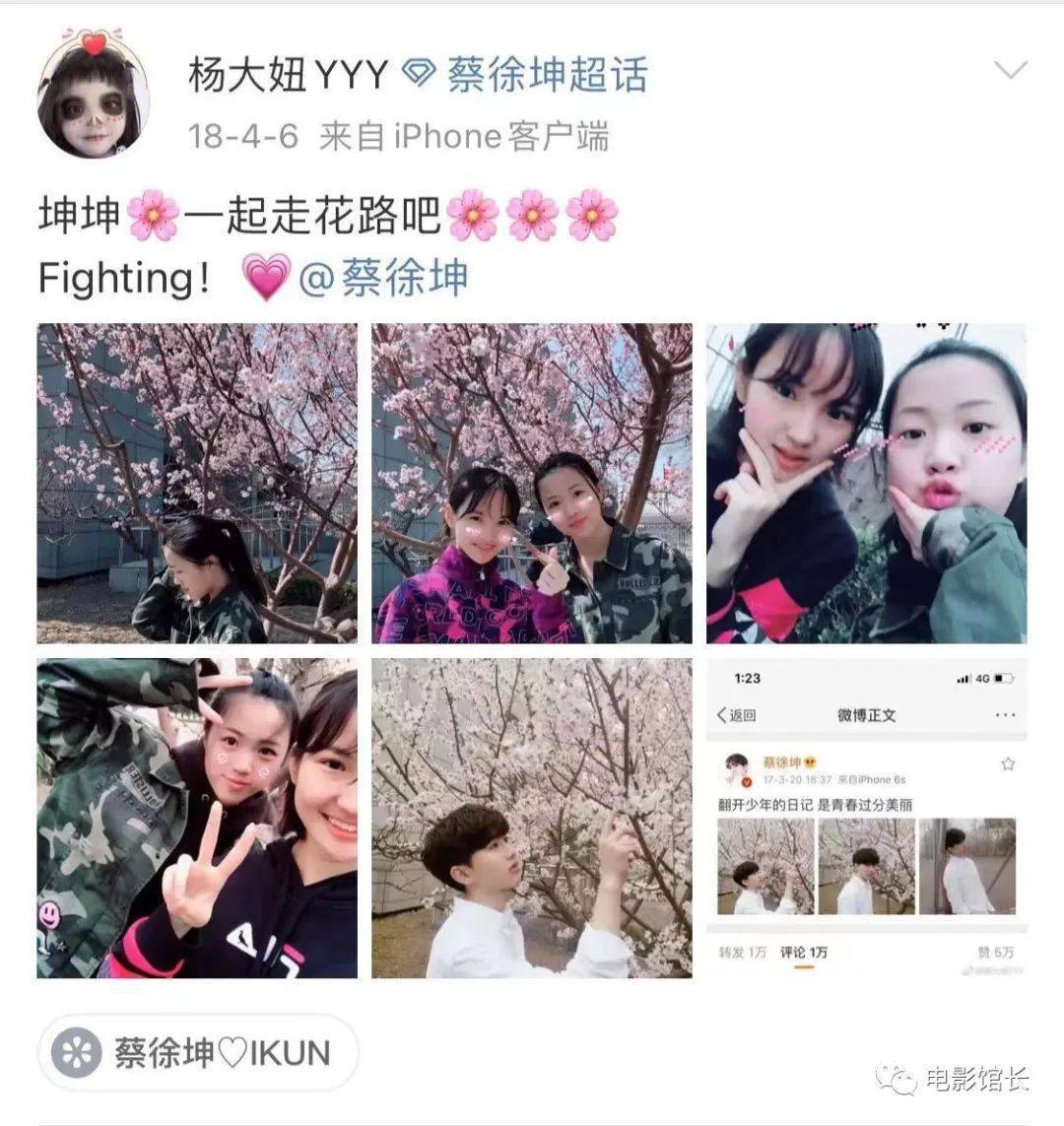The width and height of the screenshot is (1064, 1126).
Task: View first photo of girl looking down under blossoms
Action: (x=197, y=483)
